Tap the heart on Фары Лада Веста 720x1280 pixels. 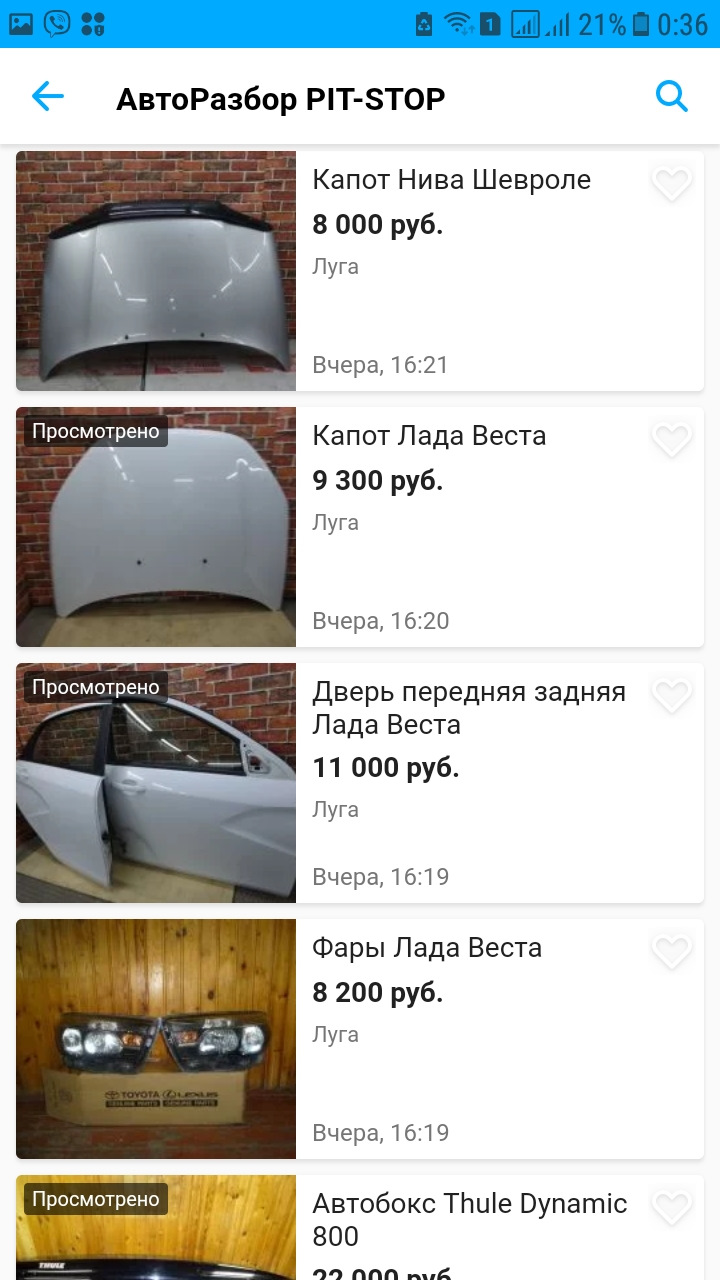(671, 952)
